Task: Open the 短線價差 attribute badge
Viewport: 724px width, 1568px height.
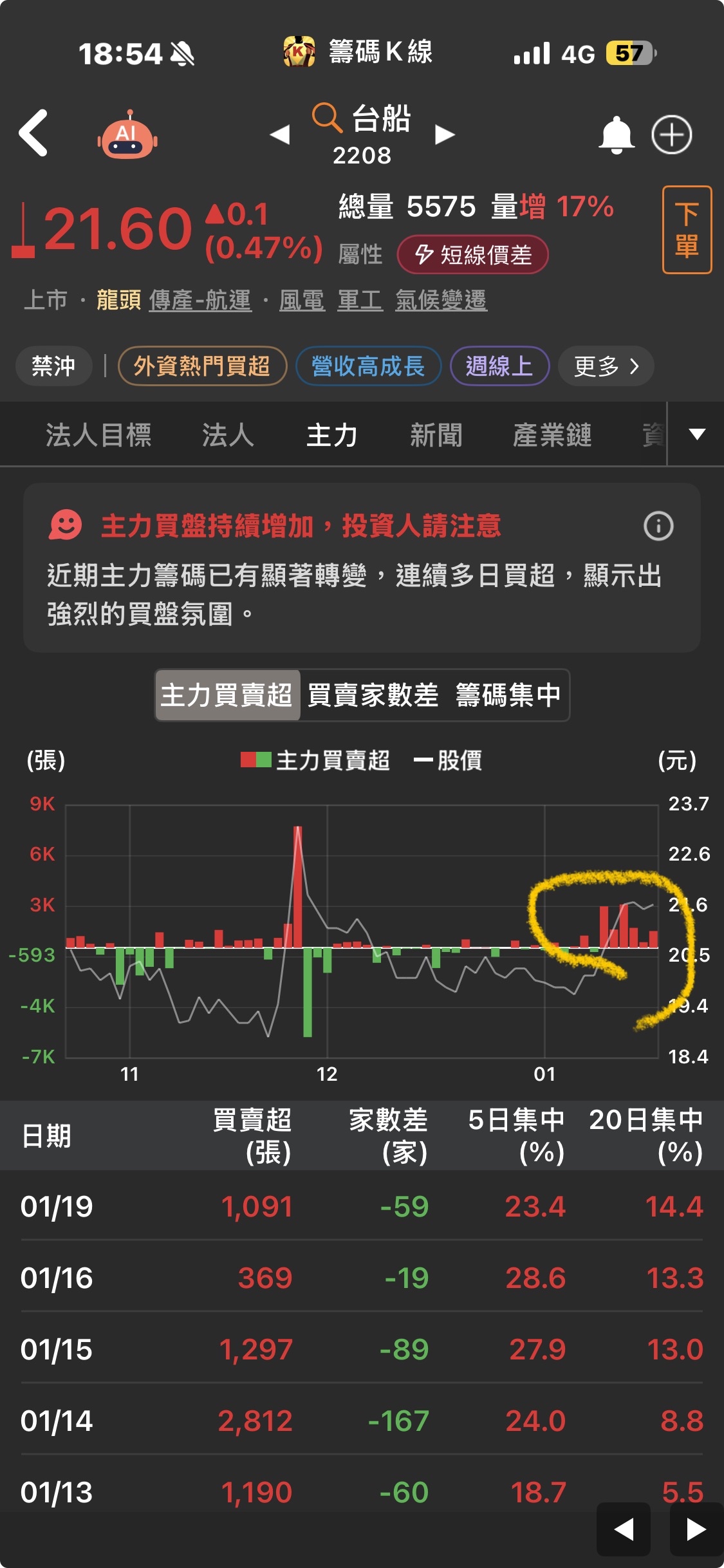Action: pos(474,256)
